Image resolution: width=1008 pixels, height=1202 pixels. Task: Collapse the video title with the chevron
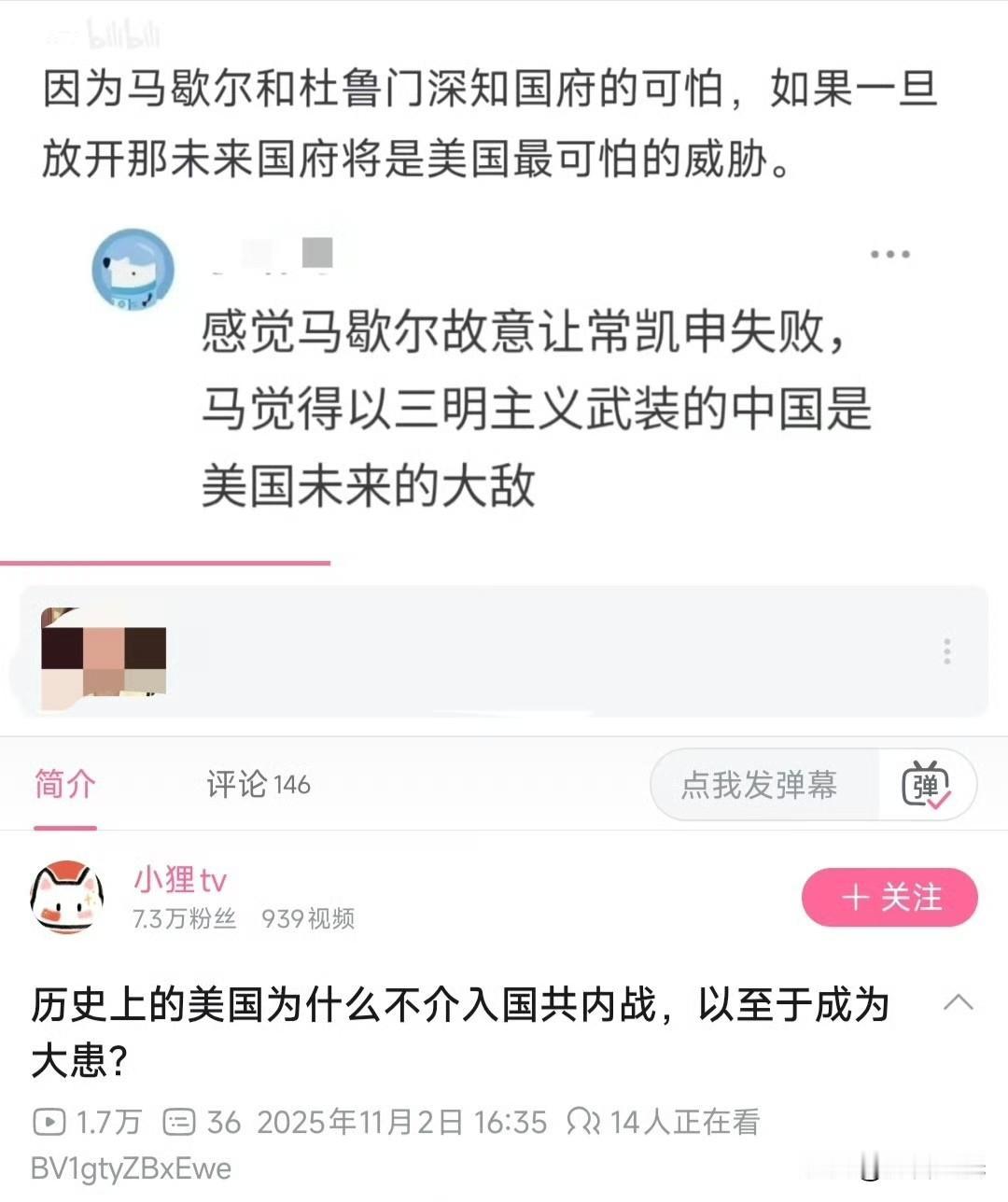click(x=957, y=1000)
